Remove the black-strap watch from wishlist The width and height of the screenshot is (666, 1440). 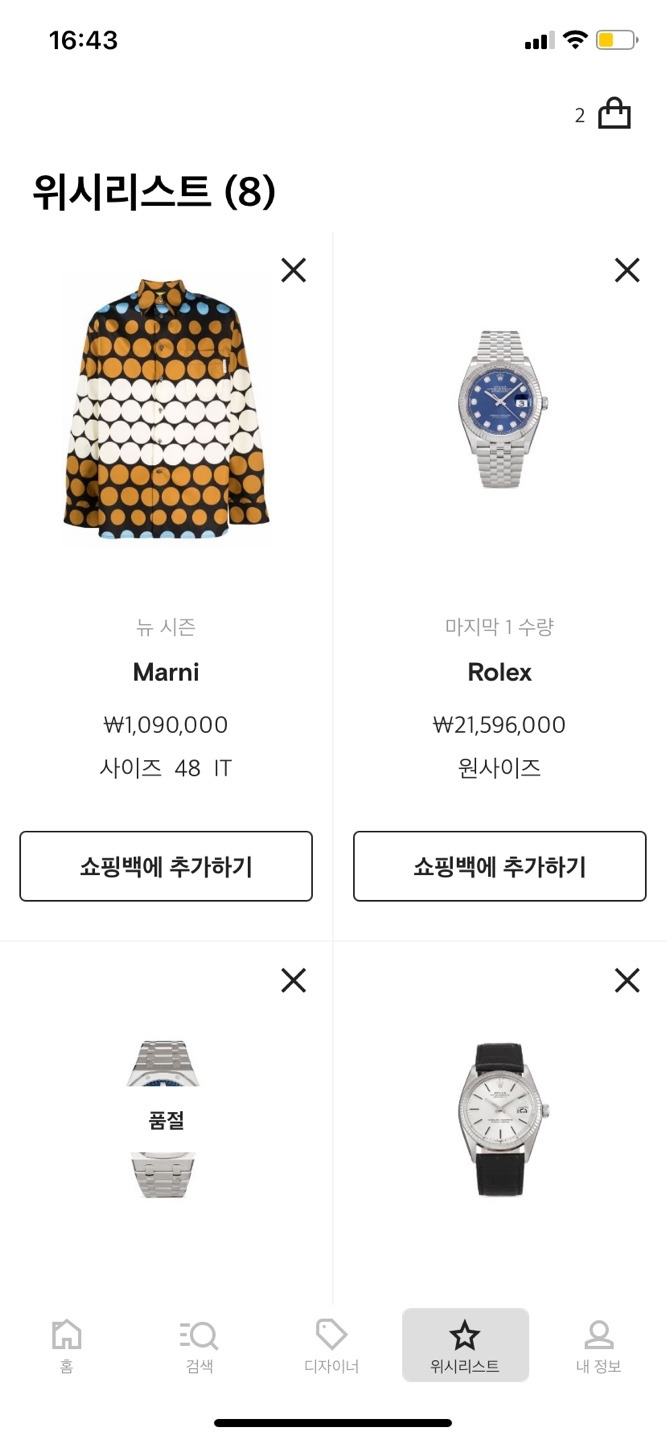627,981
